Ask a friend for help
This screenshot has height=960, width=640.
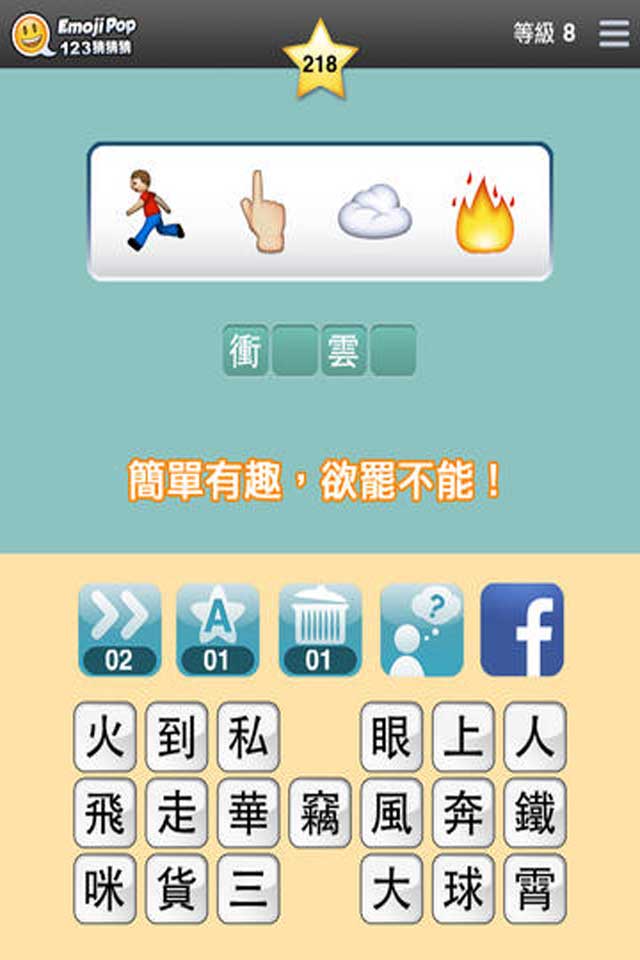click(x=421, y=630)
